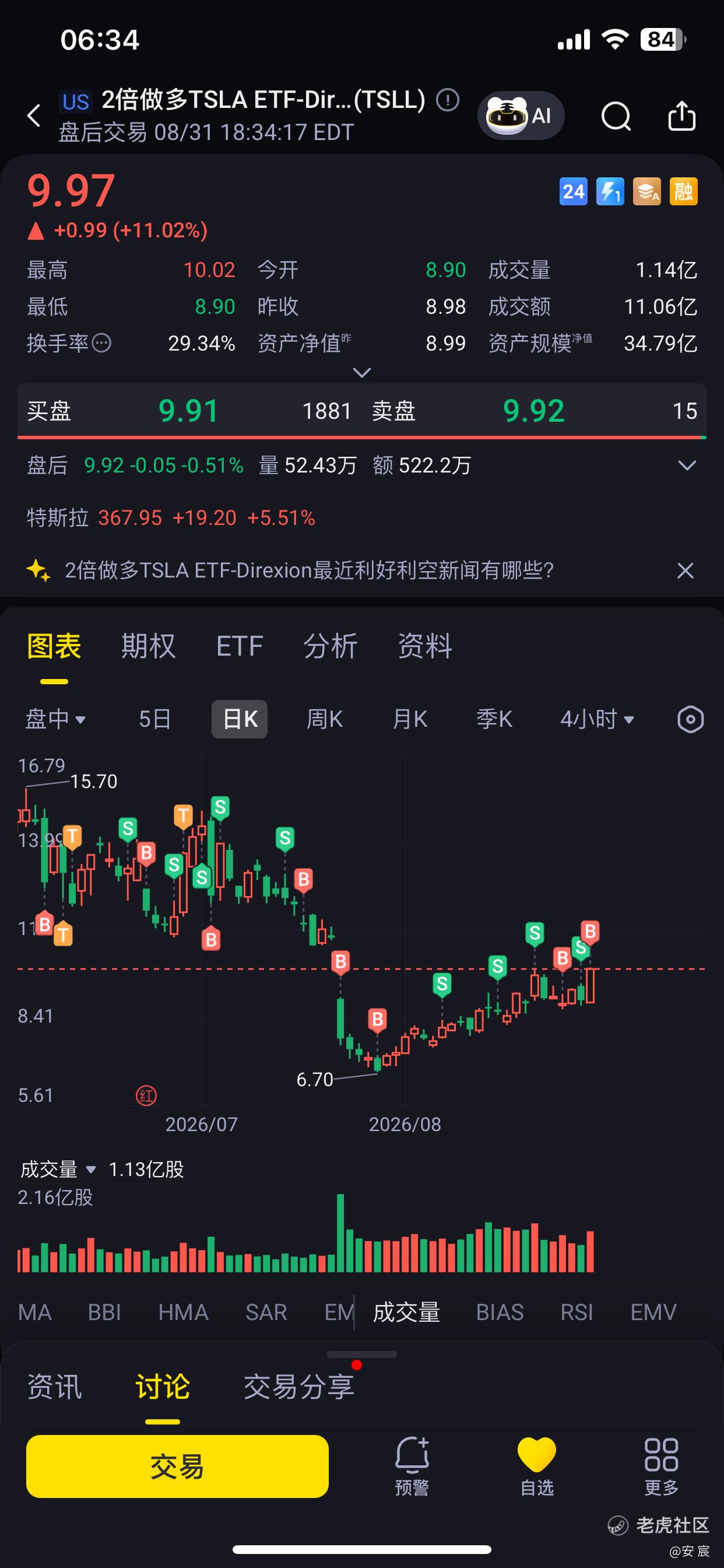This screenshot has height=1568, width=724.
Task: Switch to the 分析 analysis tab
Action: point(331,646)
